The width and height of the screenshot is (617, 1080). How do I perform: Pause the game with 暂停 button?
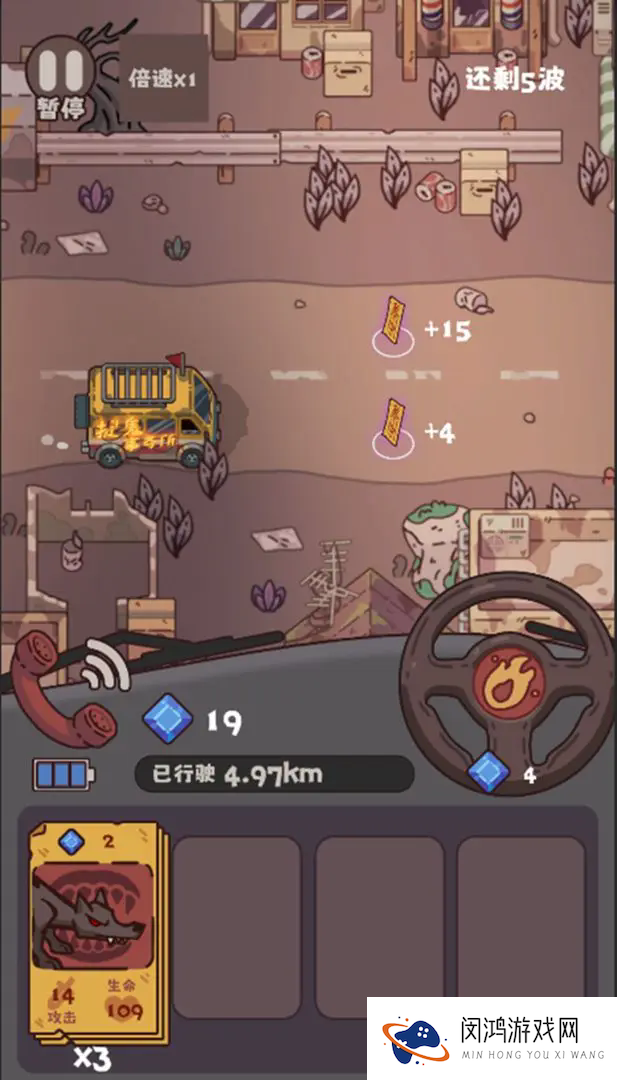pos(61,77)
